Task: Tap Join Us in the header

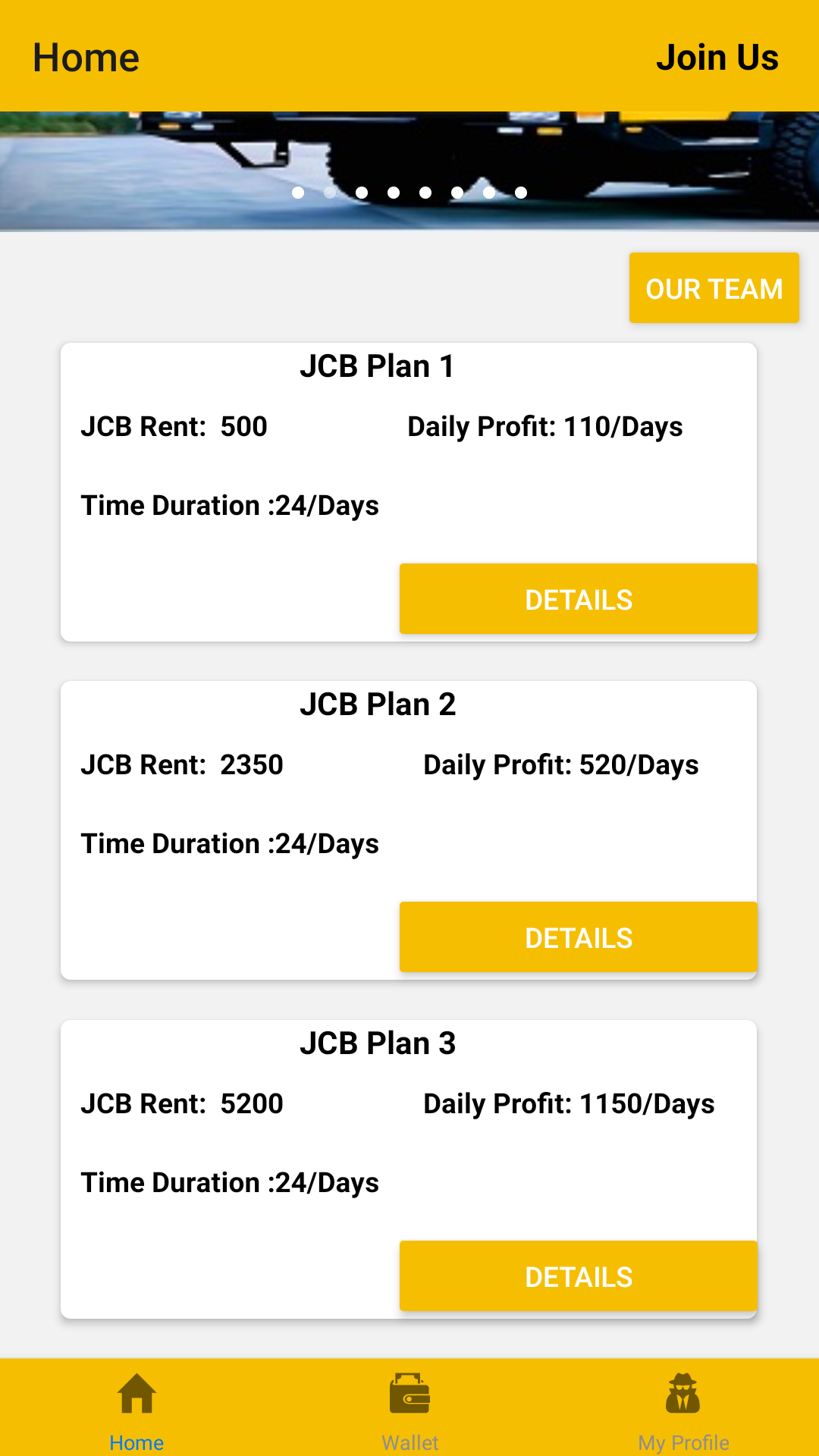Action: pos(717,58)
